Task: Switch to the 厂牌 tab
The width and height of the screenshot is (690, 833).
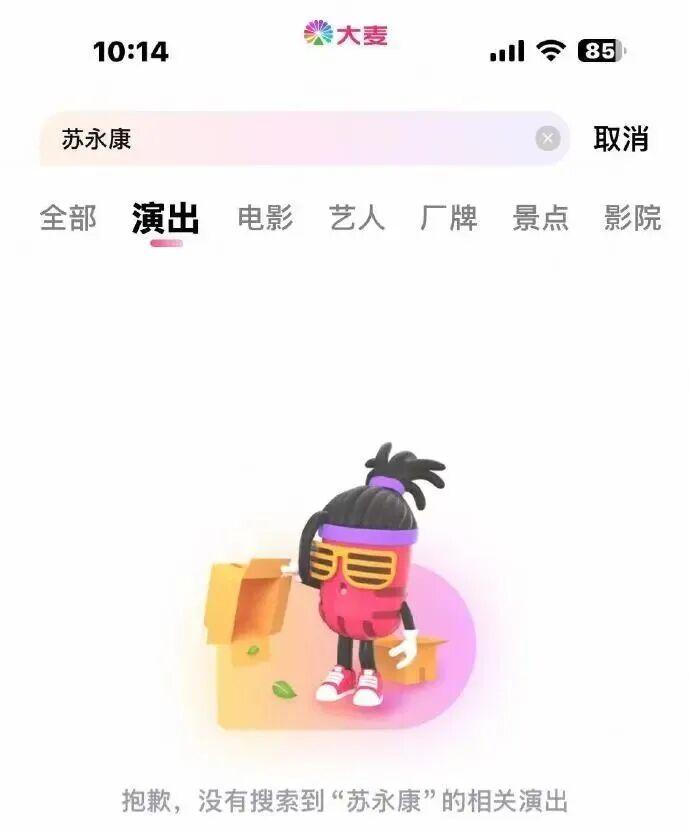Action: coord(449,218)
